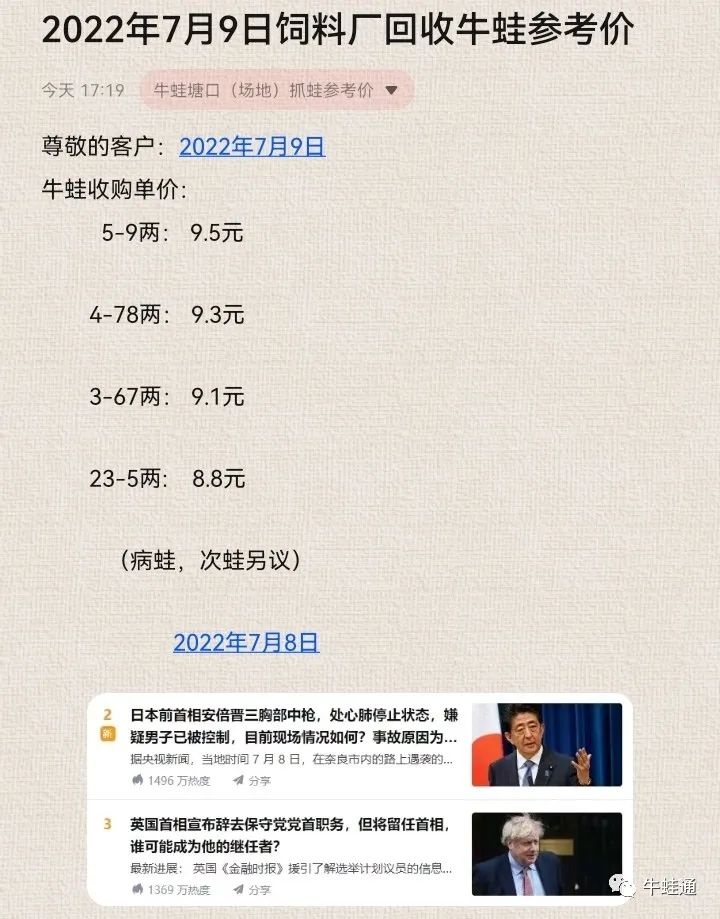Open the 牛蛙塘口（场地）抓蛙参考价 folder dropdown

276,90
